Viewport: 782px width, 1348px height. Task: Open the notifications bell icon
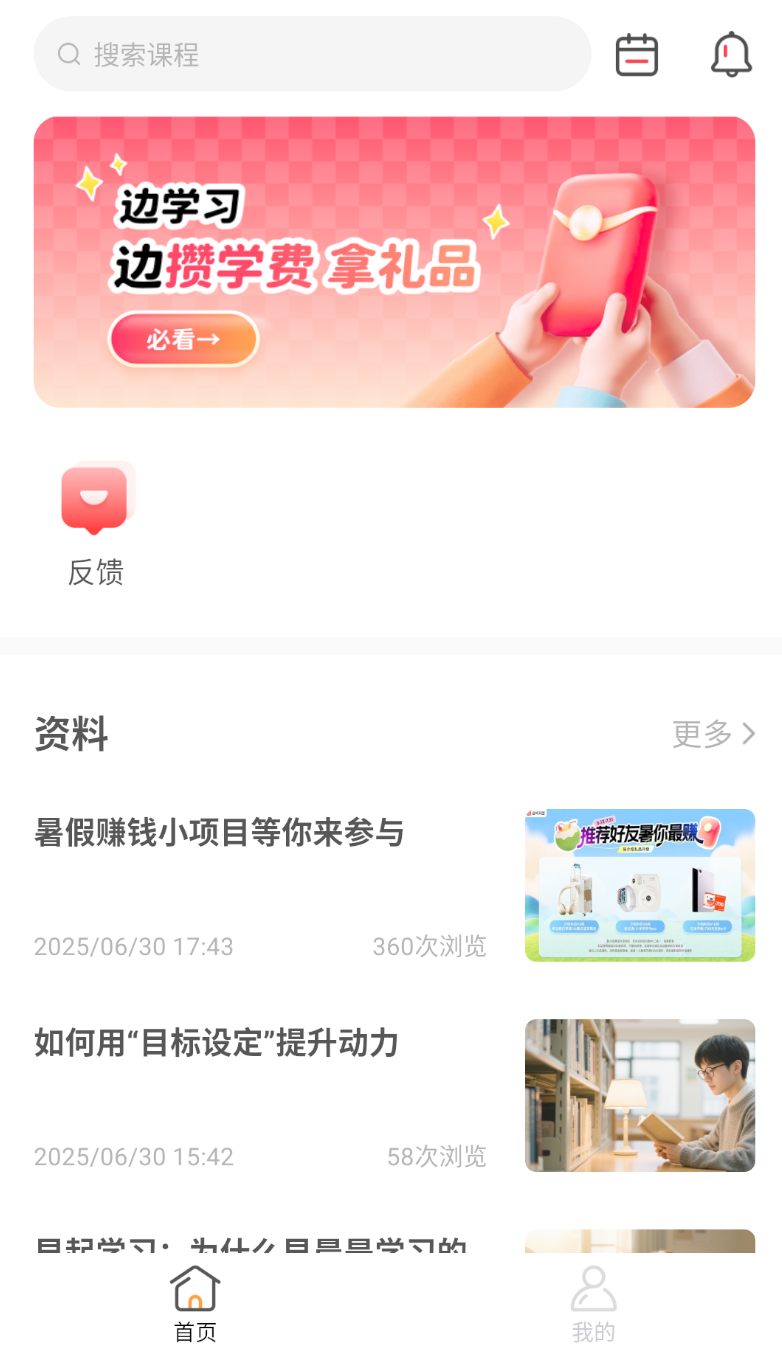pyautogui.click(x=731, y=54)
